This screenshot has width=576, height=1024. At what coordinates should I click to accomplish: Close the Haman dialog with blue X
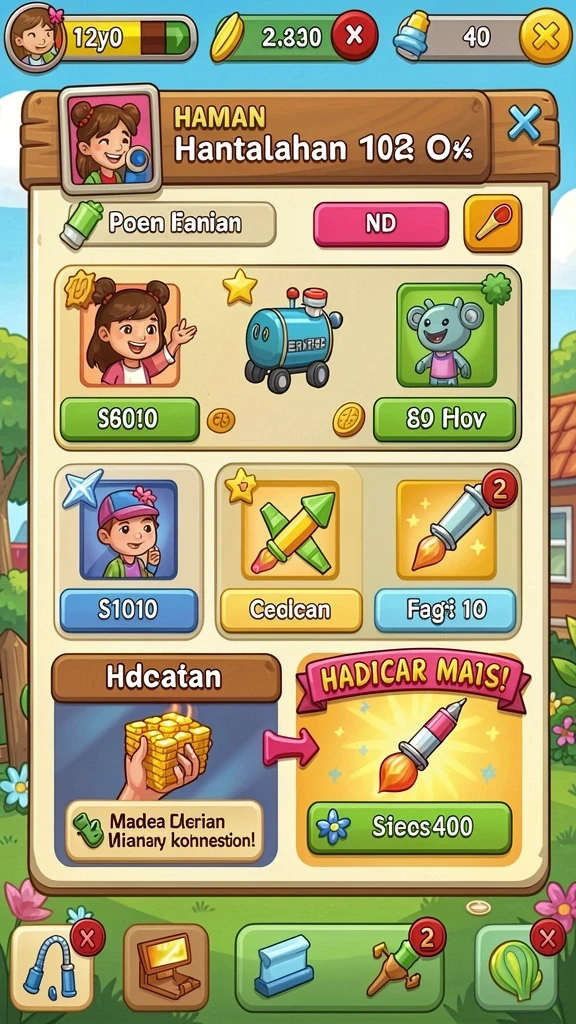(x=524, y=123)
